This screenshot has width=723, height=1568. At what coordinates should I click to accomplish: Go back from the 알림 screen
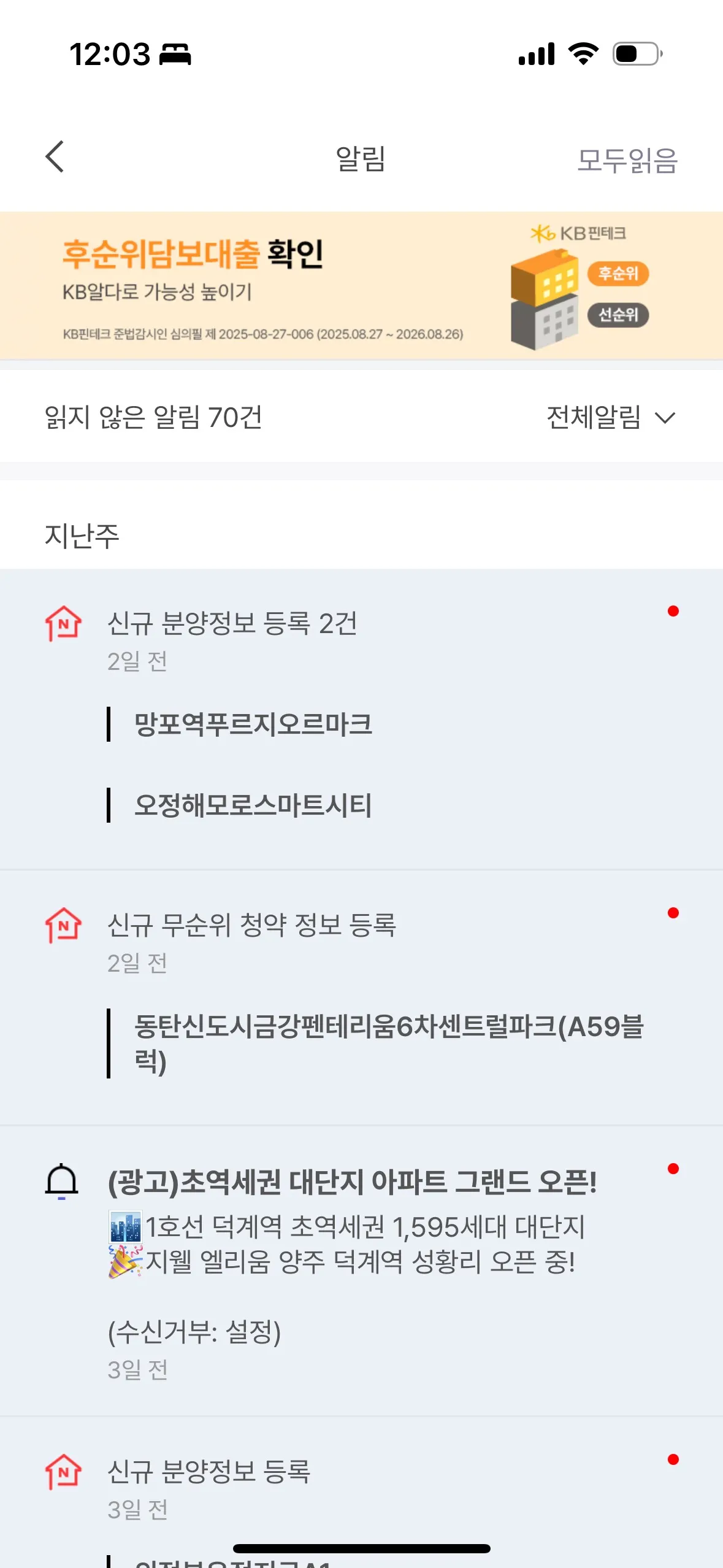click(55, 157)
